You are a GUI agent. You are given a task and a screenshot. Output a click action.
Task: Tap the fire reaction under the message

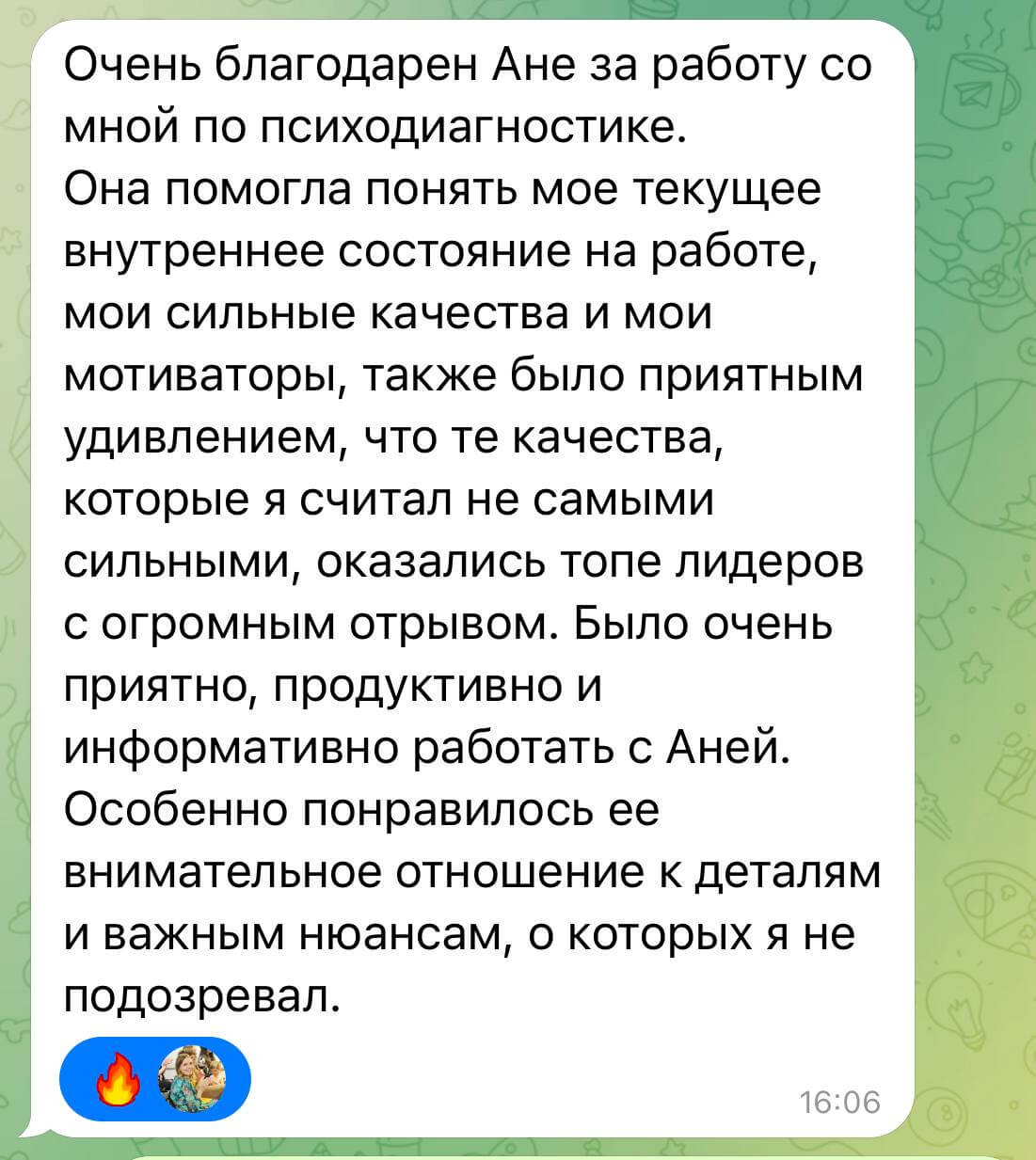tap(118, 1079)
